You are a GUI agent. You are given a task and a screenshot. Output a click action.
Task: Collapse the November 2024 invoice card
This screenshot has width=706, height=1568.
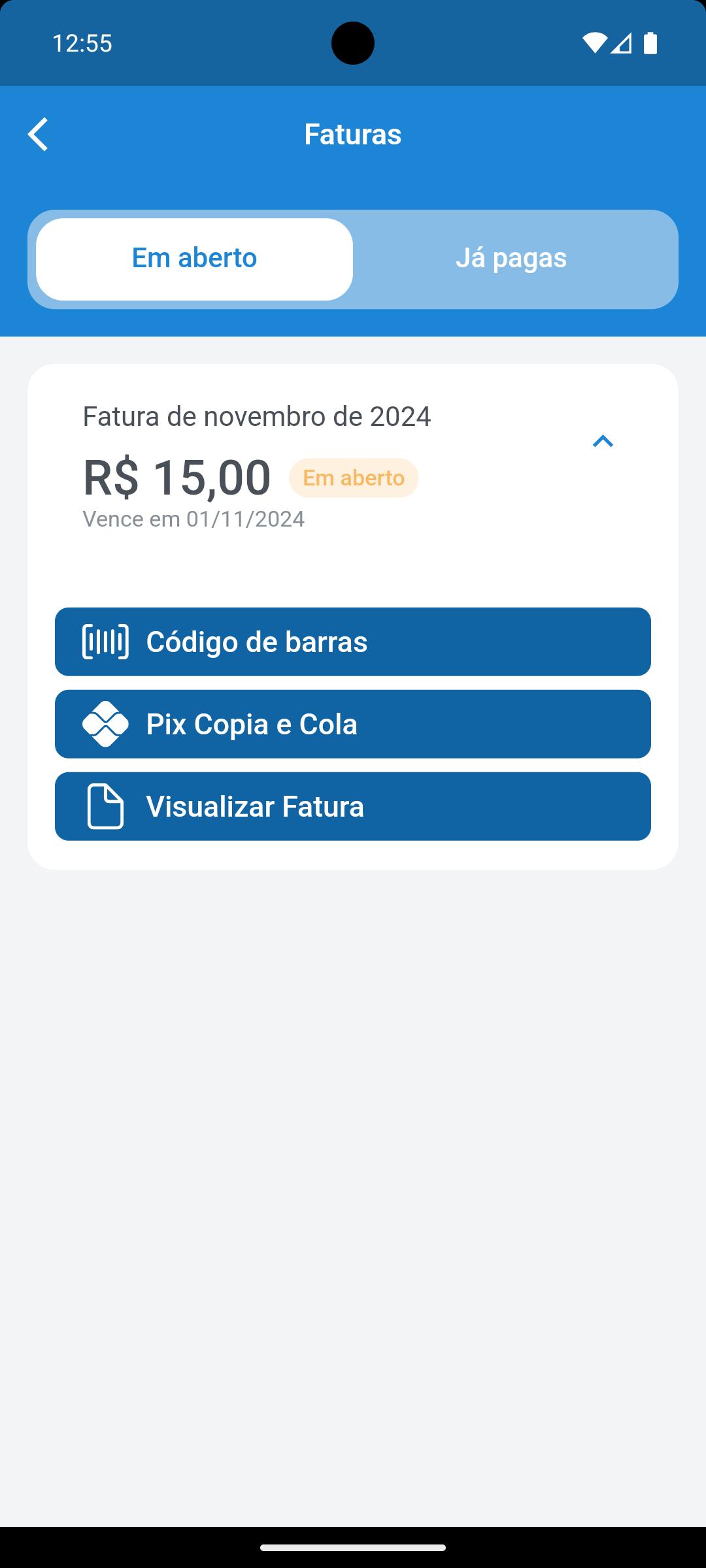pyautogui.click(x=603, y=442)
